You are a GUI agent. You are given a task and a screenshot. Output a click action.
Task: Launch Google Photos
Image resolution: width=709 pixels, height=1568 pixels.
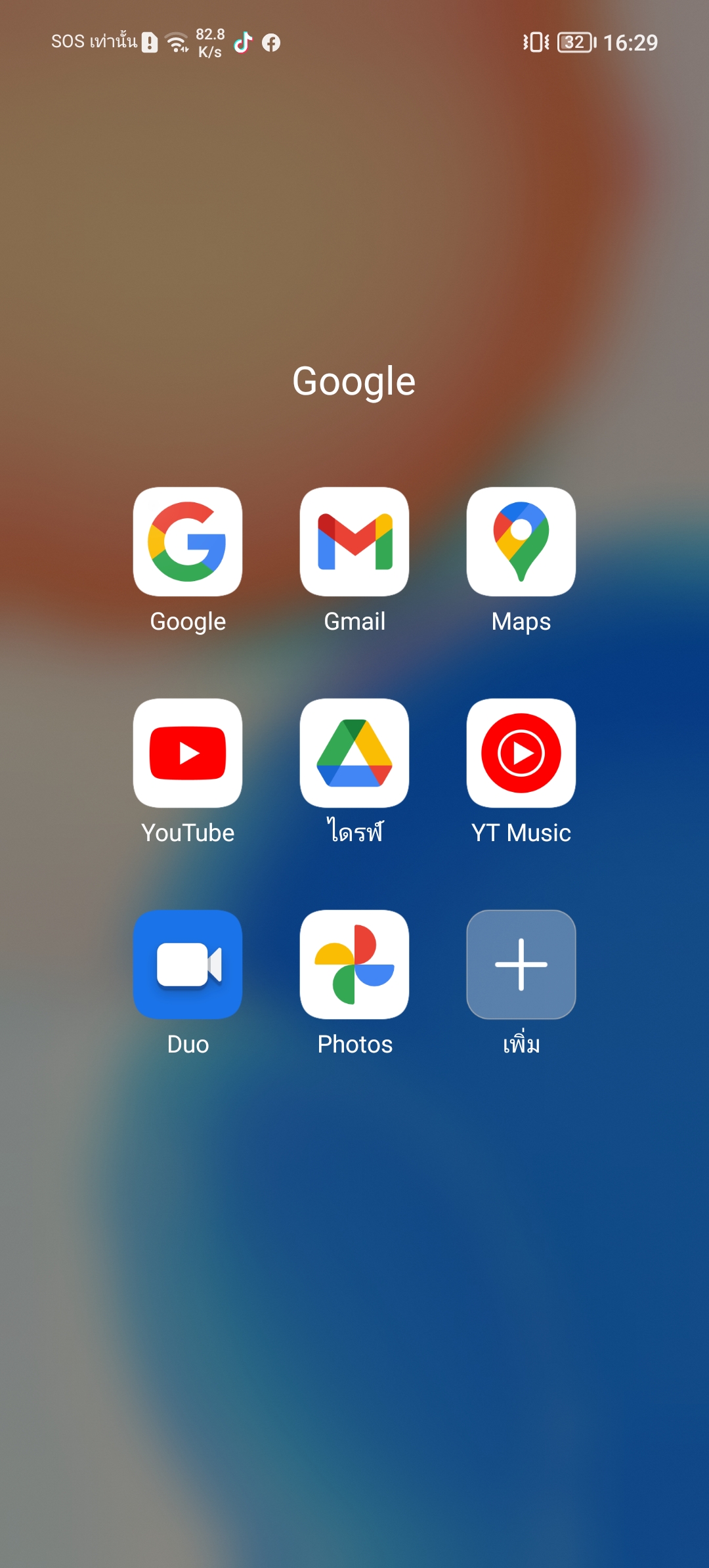tap(354, 965)
